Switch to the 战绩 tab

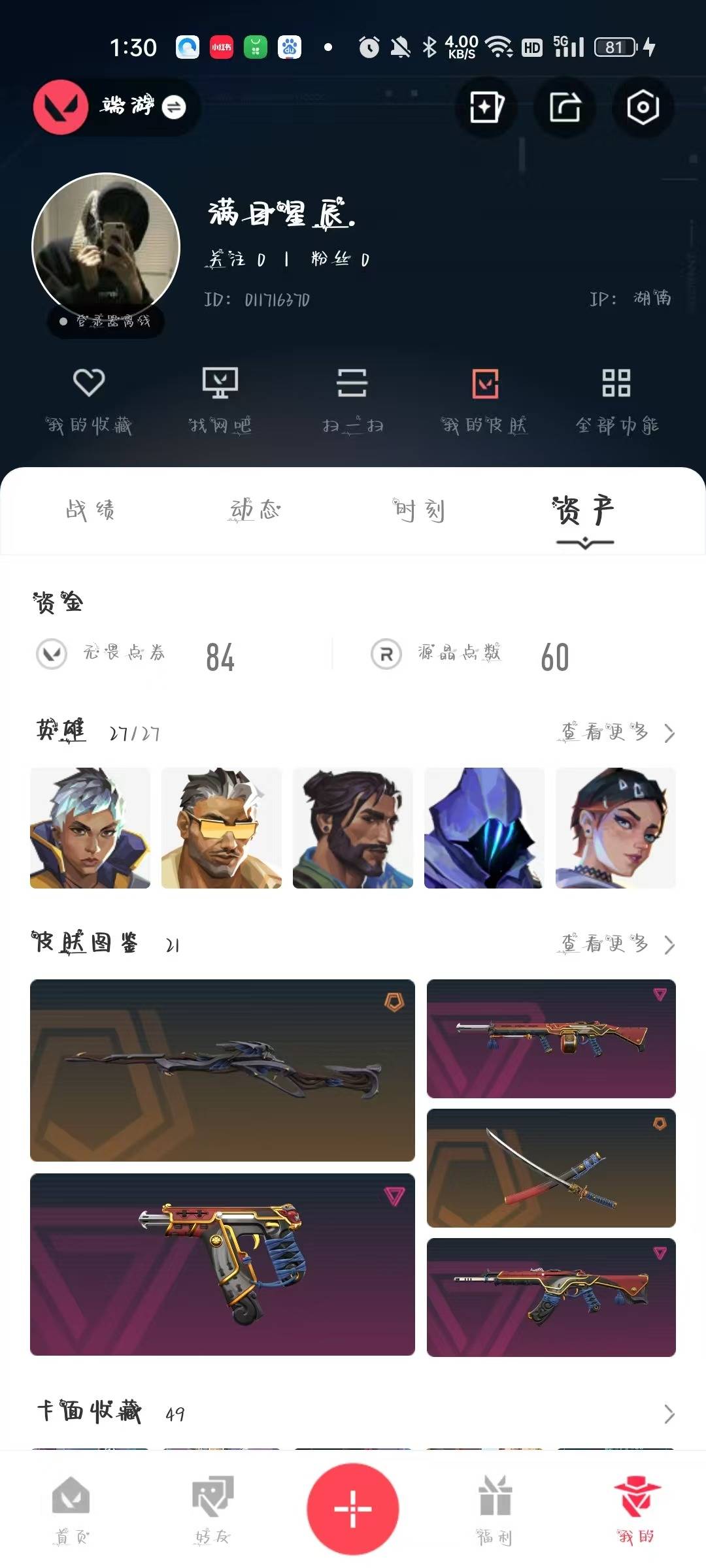90,510
